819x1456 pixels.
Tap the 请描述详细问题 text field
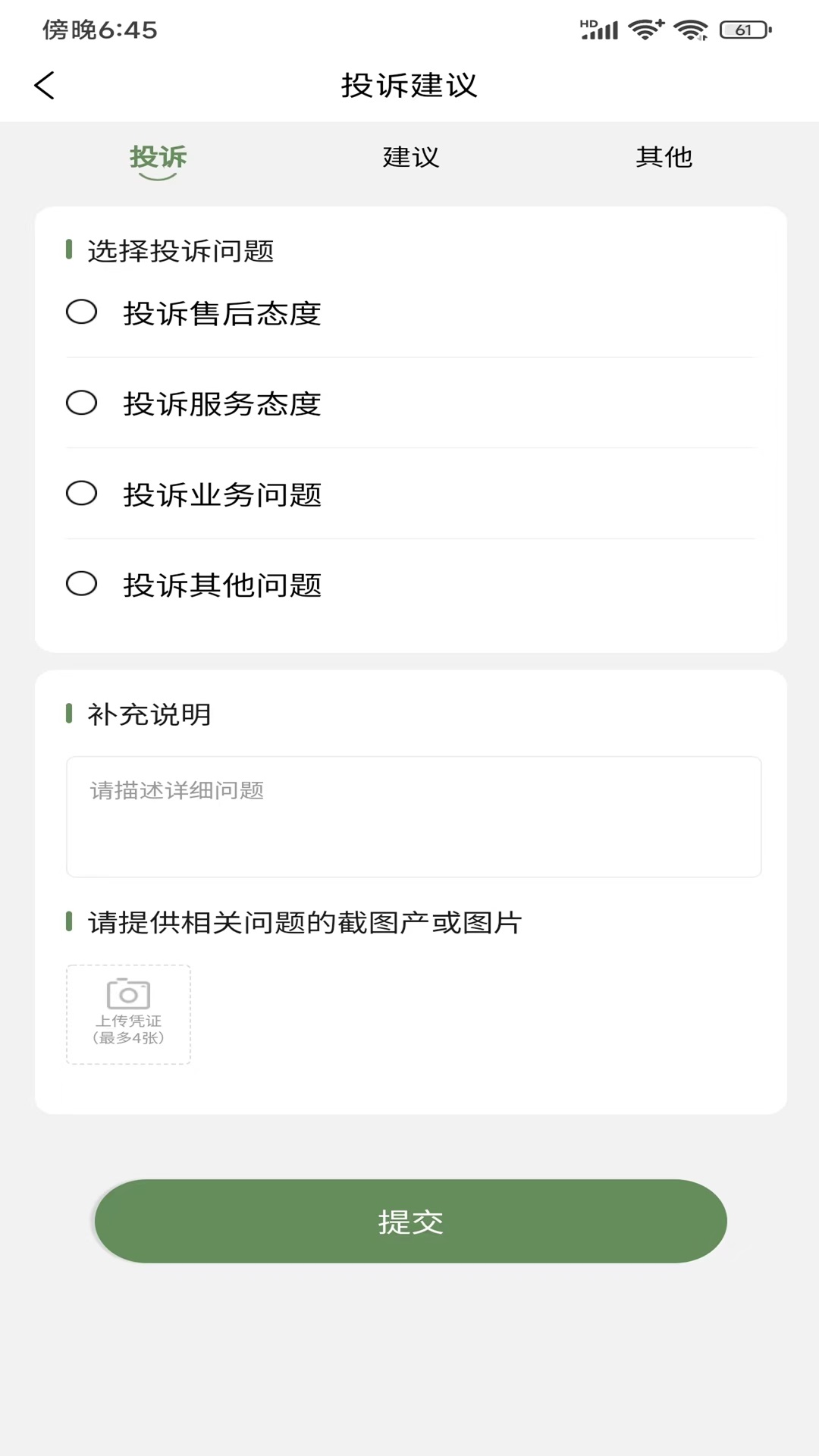[413, 815]
